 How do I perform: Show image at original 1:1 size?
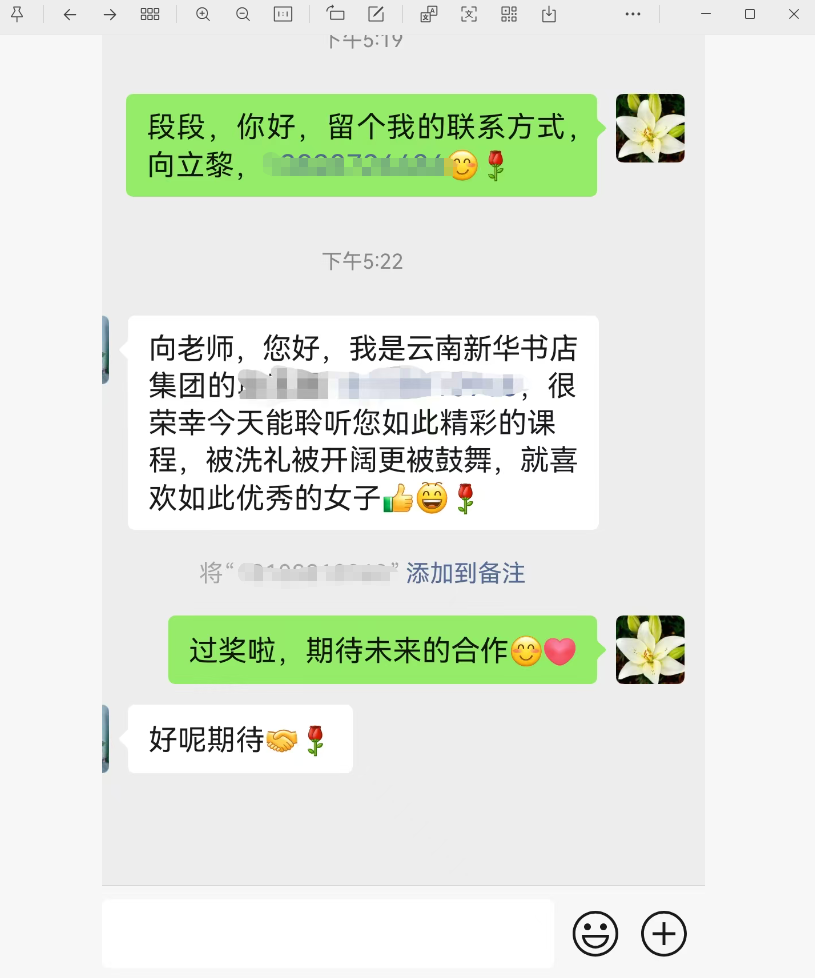283,14
